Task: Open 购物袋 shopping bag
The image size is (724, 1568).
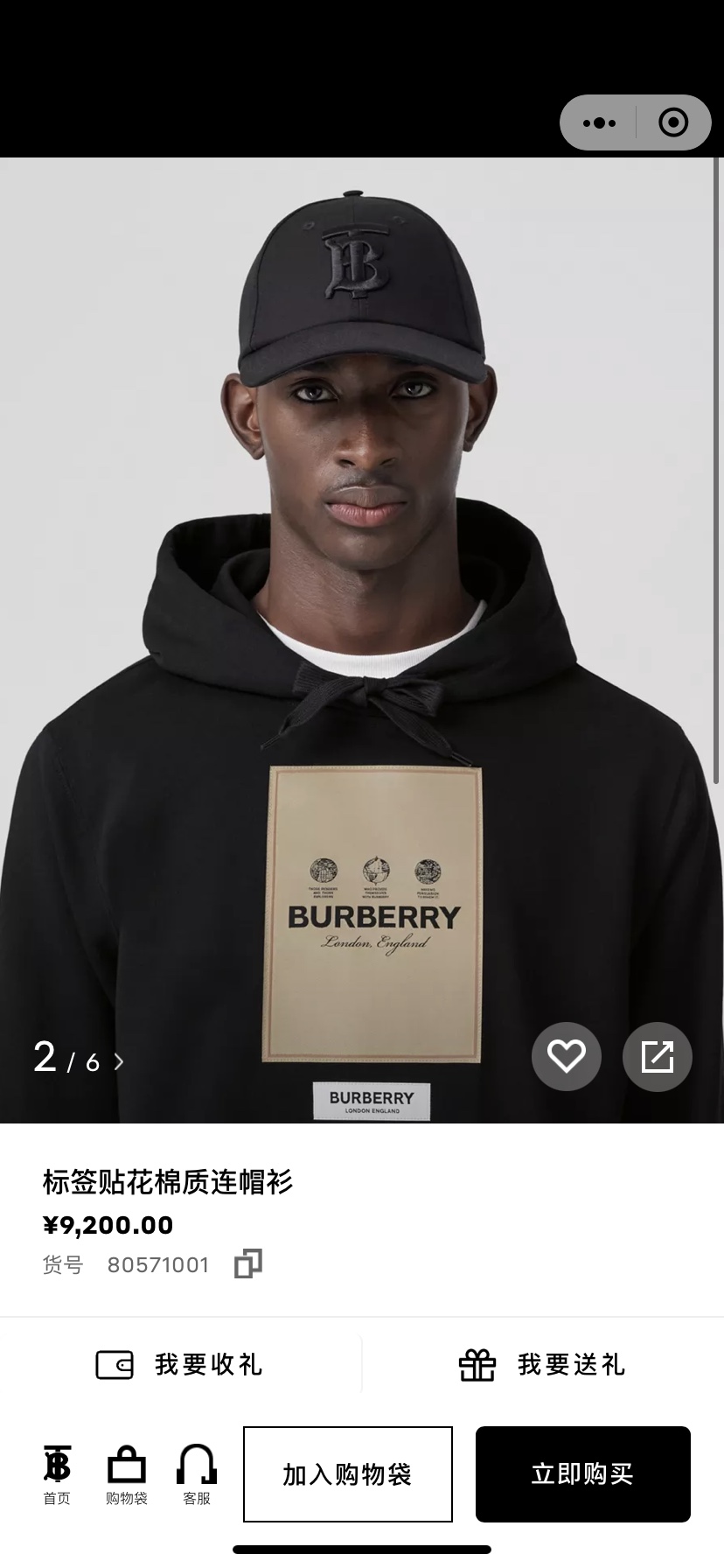Action: (x=127, y=1474)
